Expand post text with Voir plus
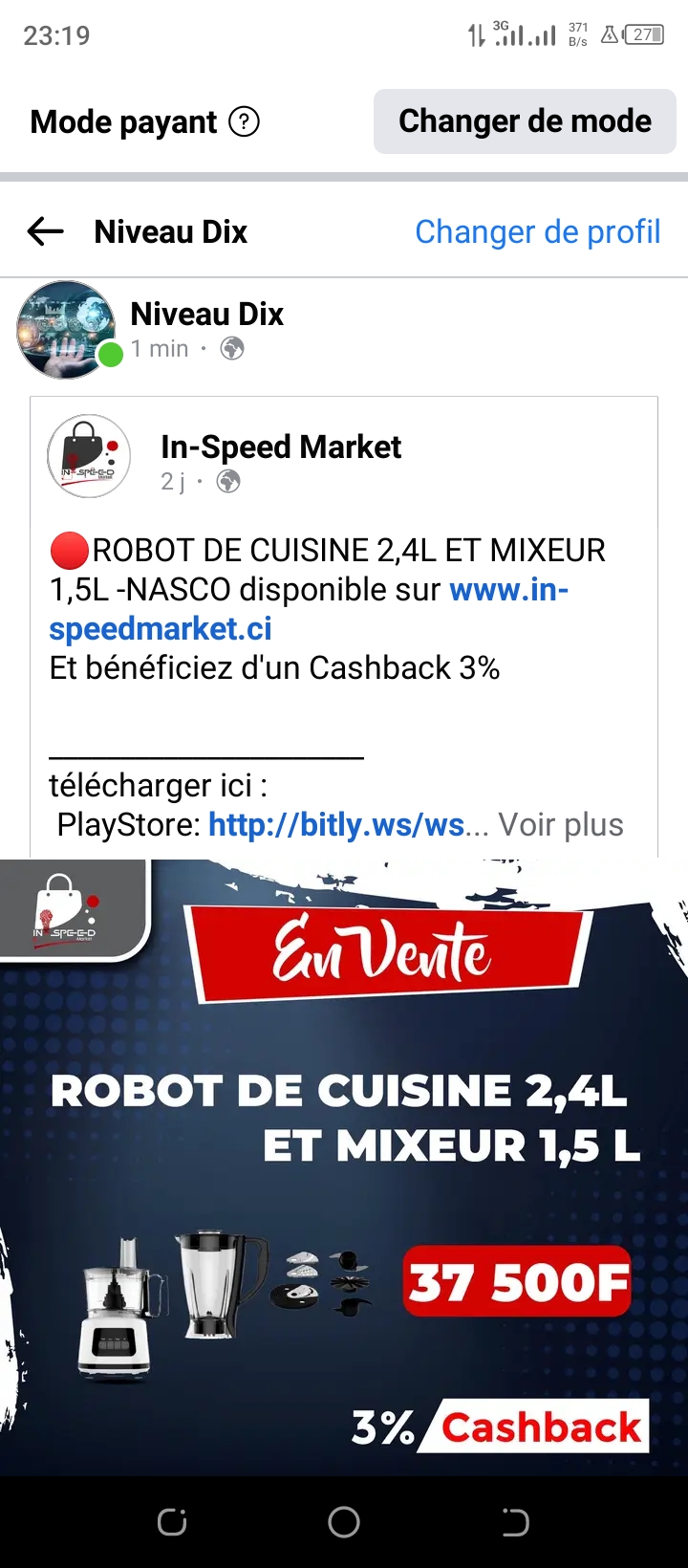 click(x=561, y=824)
